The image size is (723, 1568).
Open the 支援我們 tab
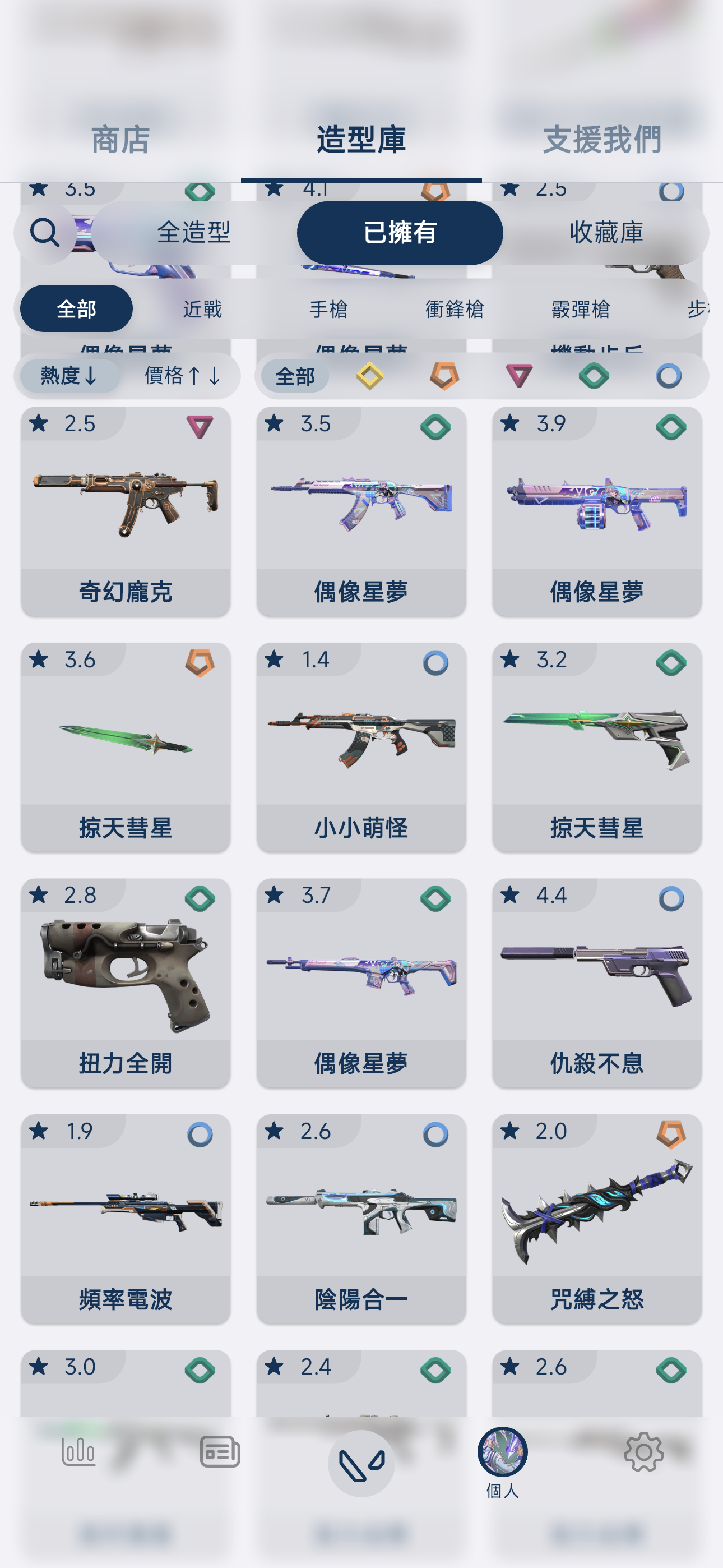tap(601, 140)
